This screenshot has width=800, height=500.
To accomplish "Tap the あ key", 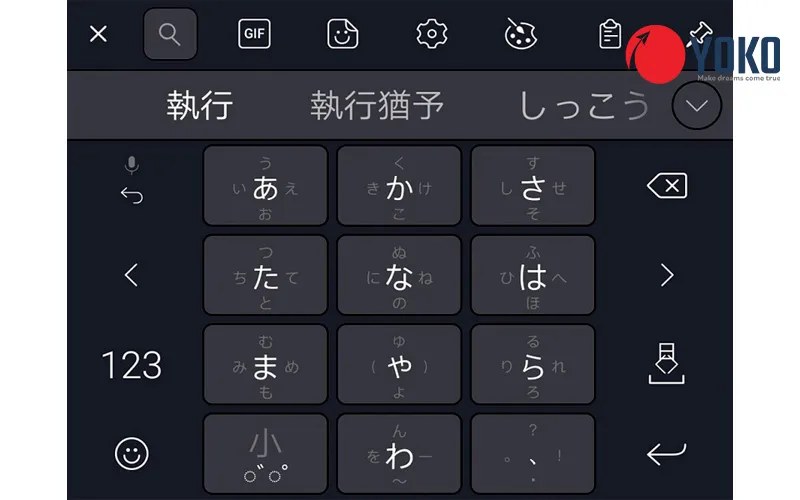I will (x=265, y=186).
